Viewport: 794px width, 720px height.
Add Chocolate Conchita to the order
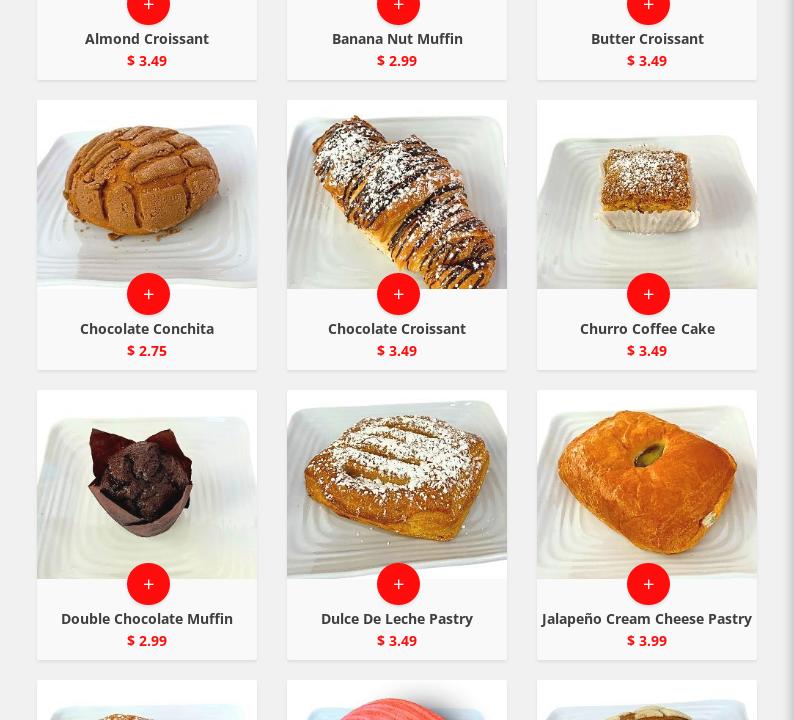coord(148,294)
